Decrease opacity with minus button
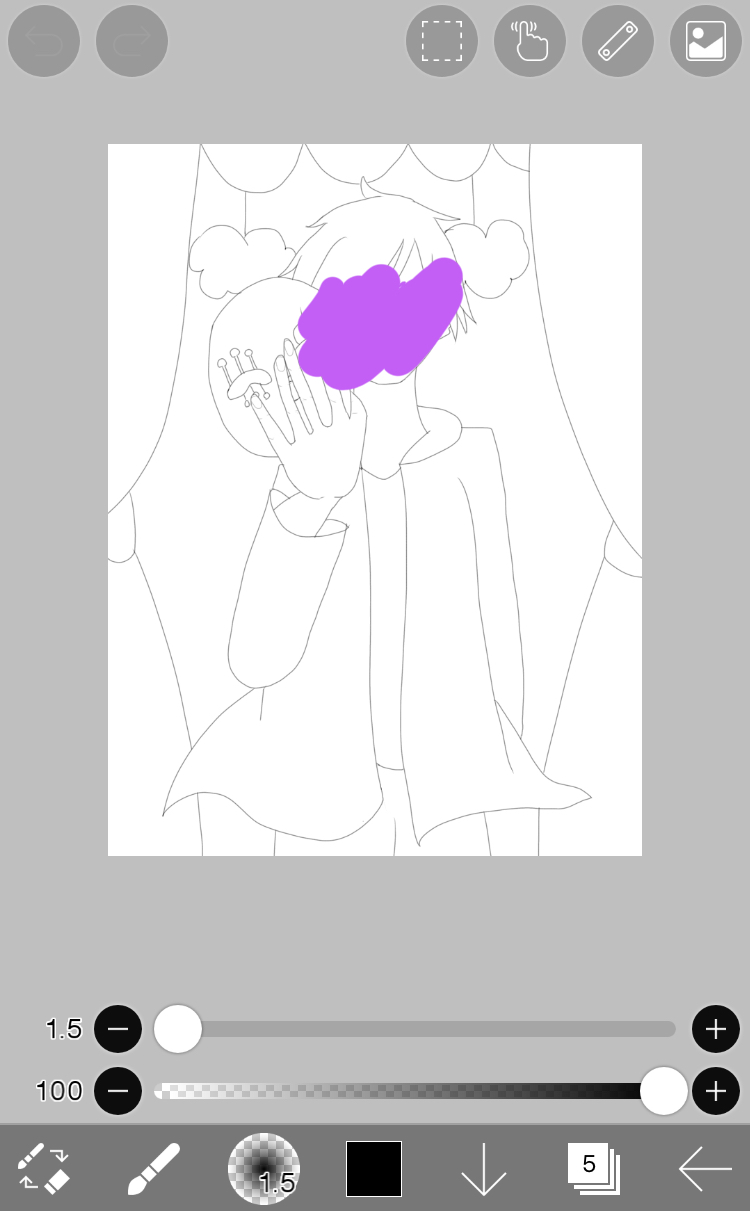The height and width of the screenshot is (1211, 750). [118, 1090]
